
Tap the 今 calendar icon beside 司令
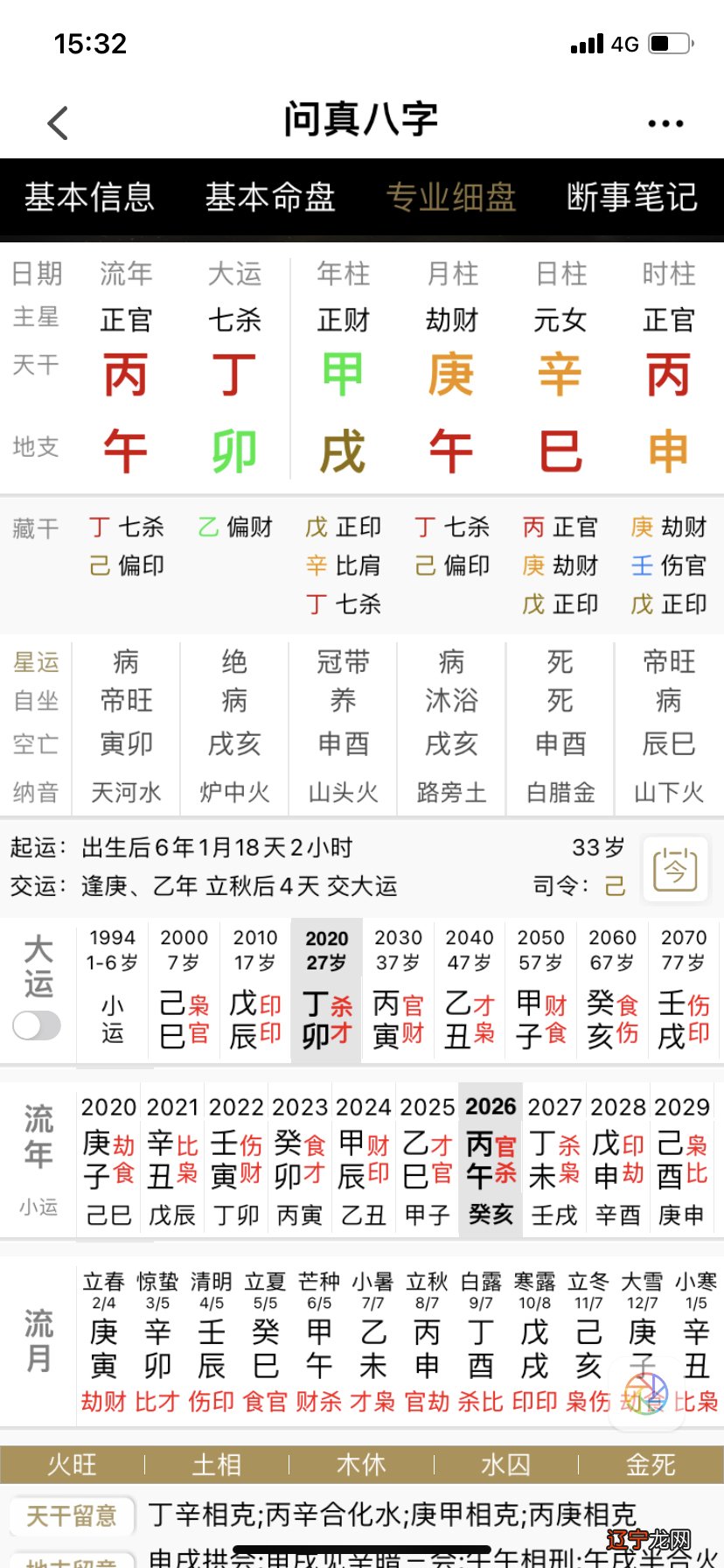(675, 869)
